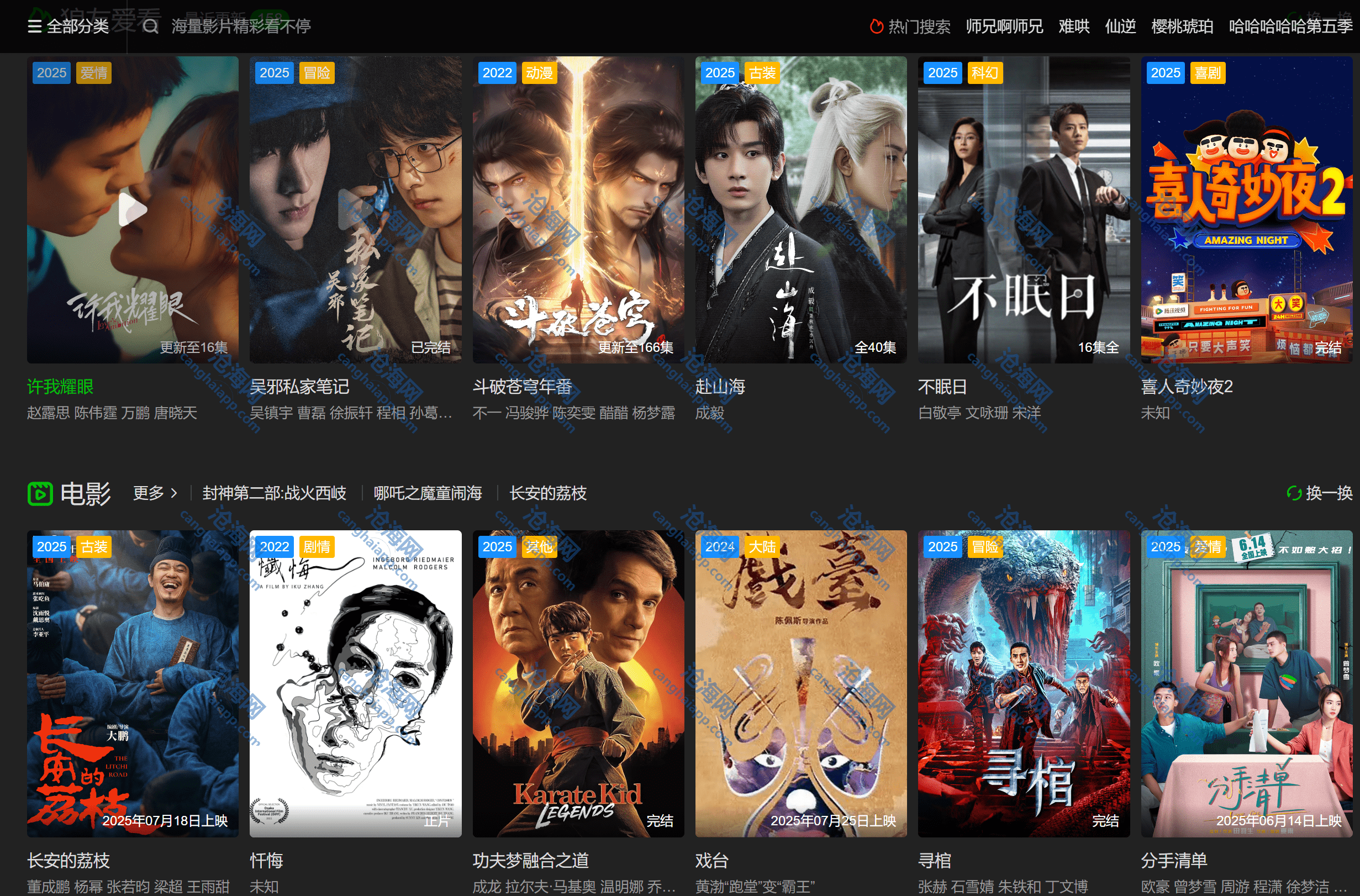Select hot search 师兄啊师兄
The width and height of the screenshot is (1360, 896).
click(x=1004, y=27)
